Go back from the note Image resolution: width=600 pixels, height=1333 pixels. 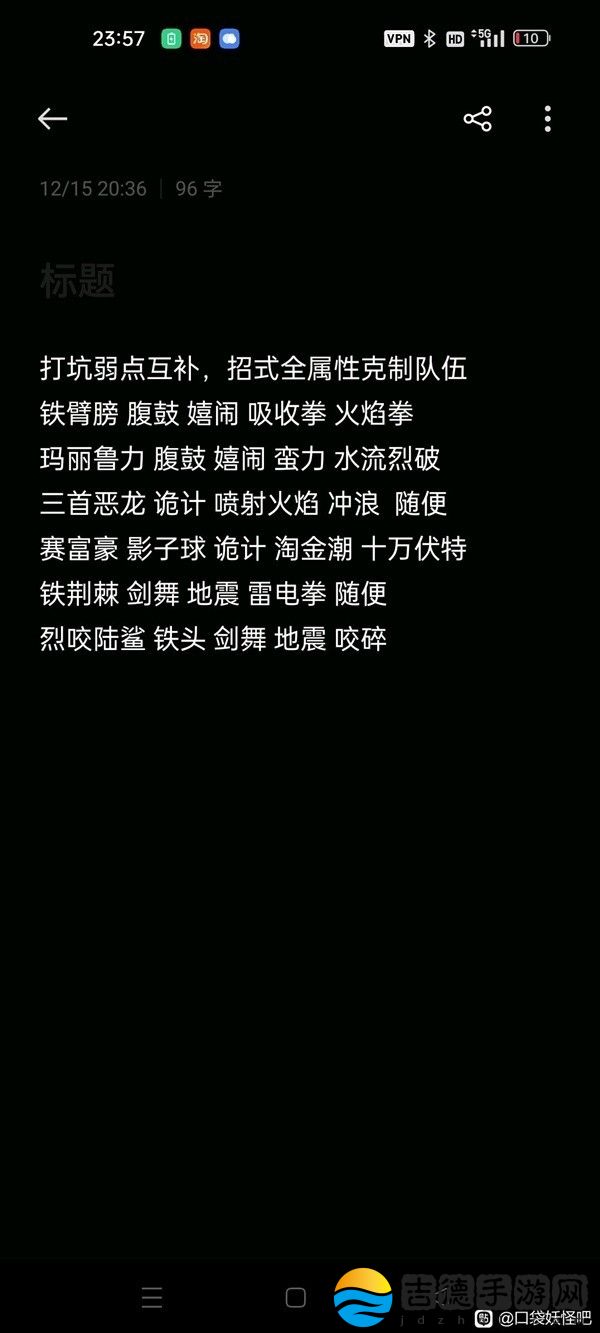52,119
